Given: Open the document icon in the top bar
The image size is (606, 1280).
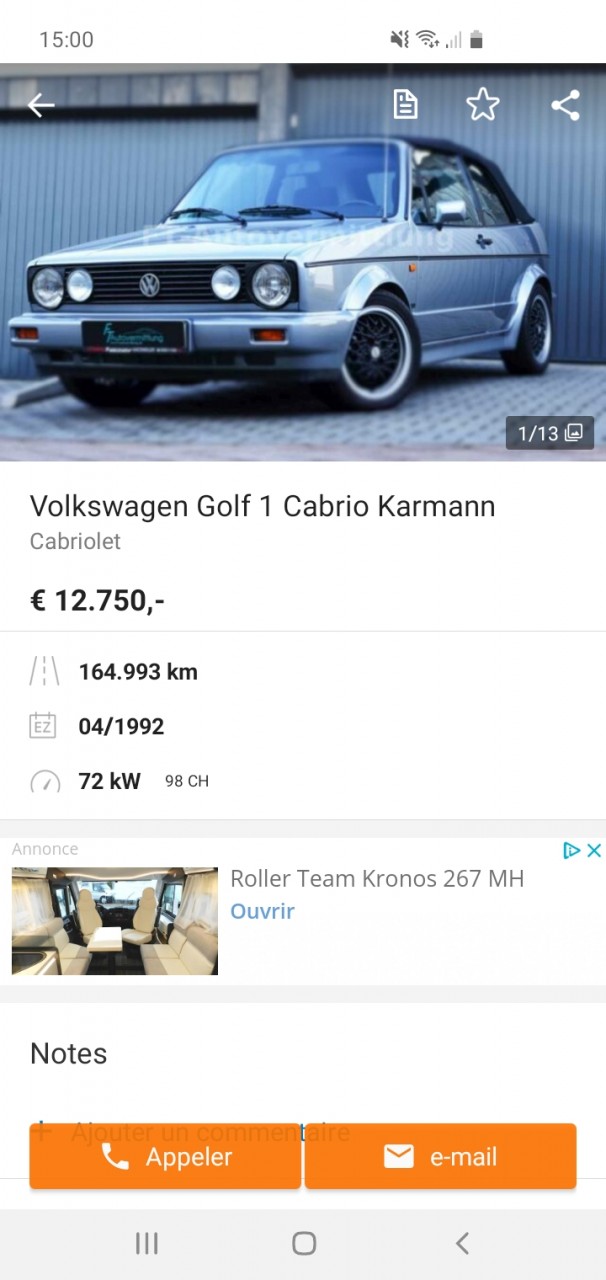Looking at the screenshot, I should [405, 104].
